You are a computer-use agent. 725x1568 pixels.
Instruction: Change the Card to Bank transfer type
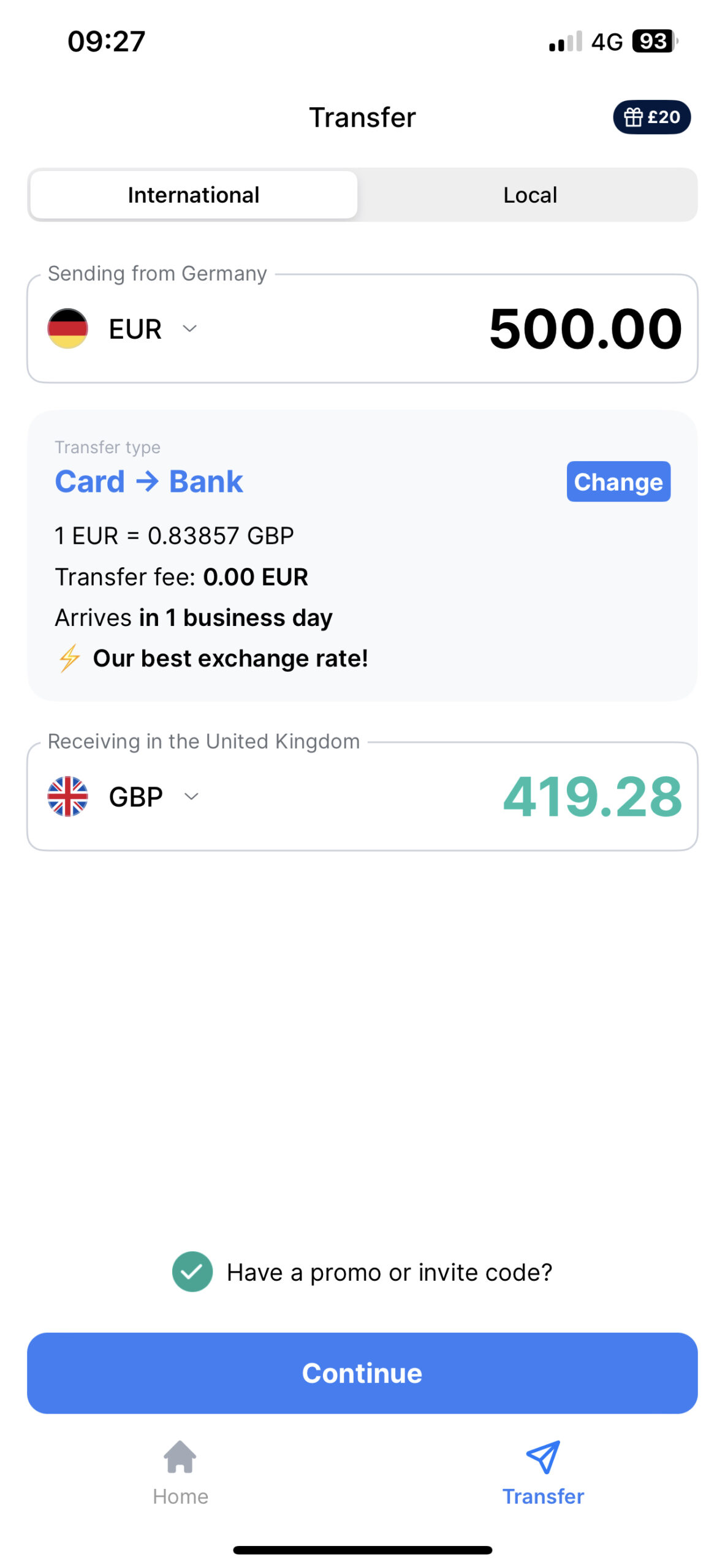(618, 481)
